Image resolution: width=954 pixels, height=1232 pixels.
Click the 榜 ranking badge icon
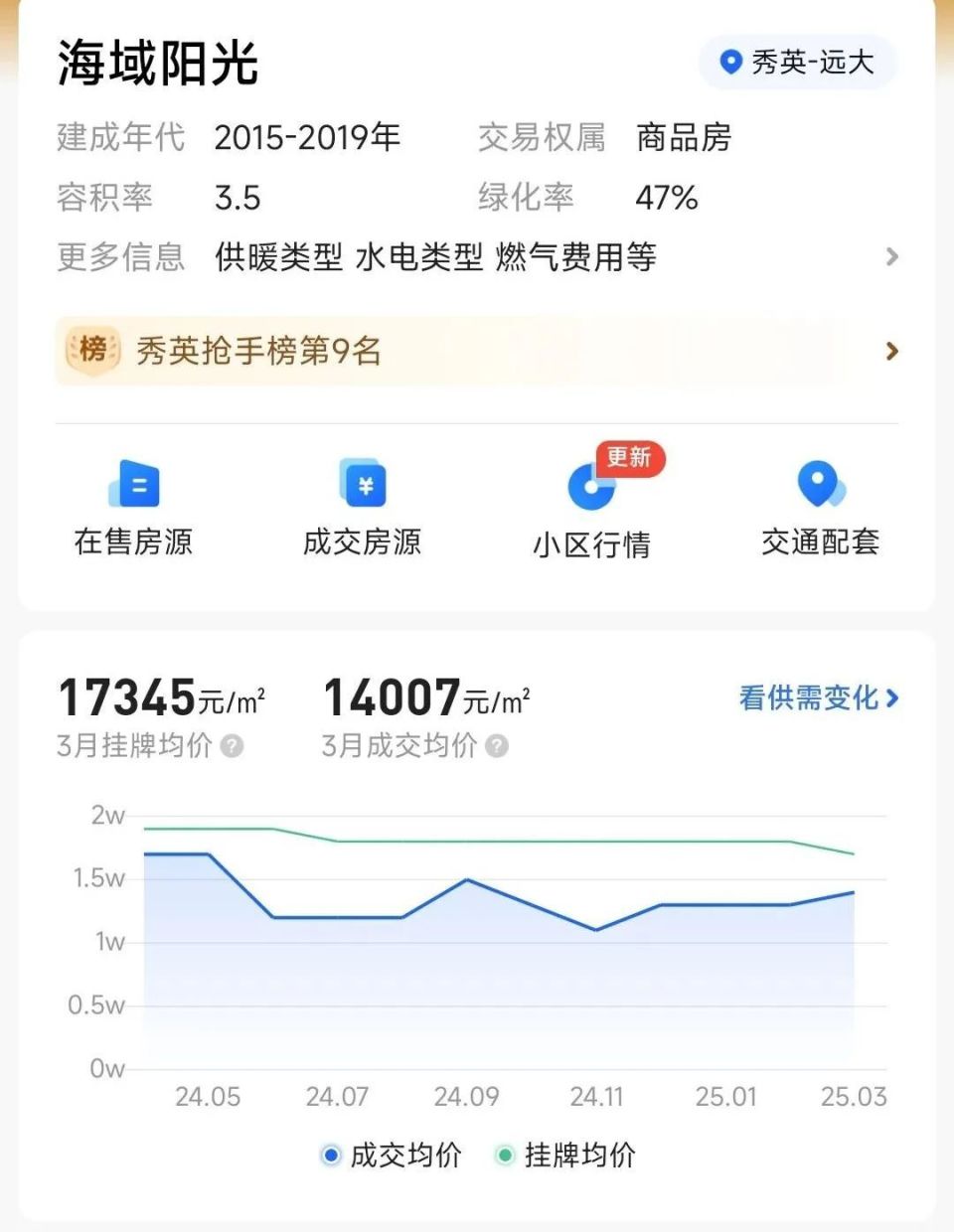click(x=92, y=351)
